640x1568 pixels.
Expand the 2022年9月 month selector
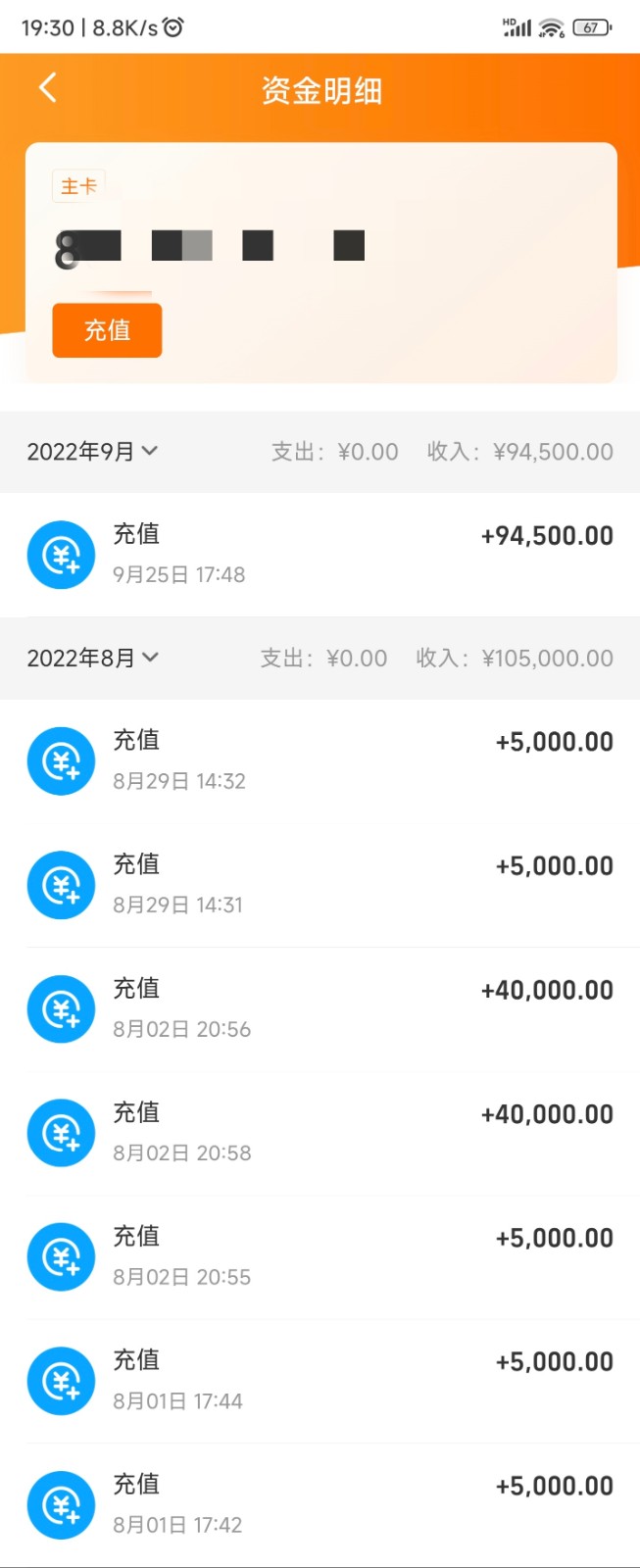click(92, 452)
